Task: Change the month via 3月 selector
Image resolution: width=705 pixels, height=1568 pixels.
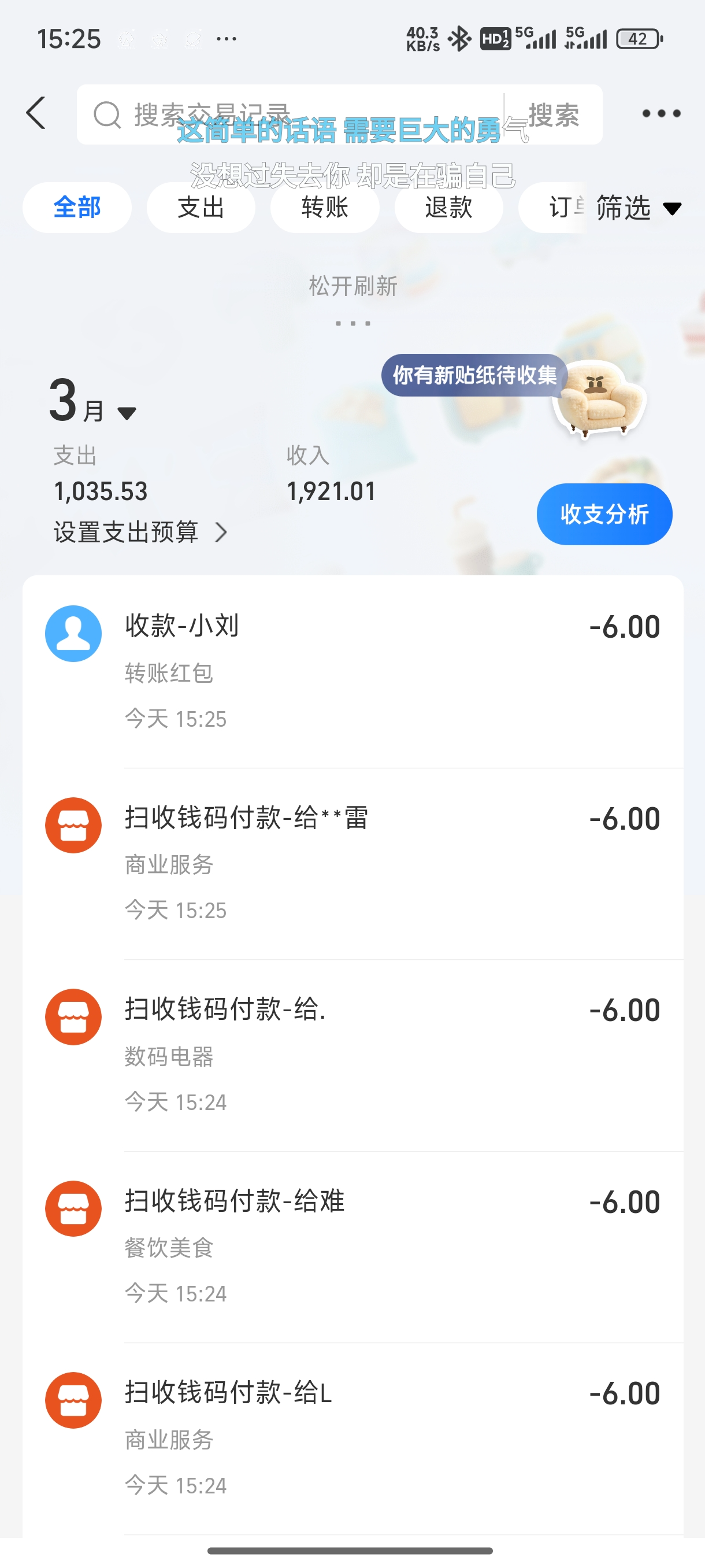Action: pyautogui.click(x=92, y=403)
